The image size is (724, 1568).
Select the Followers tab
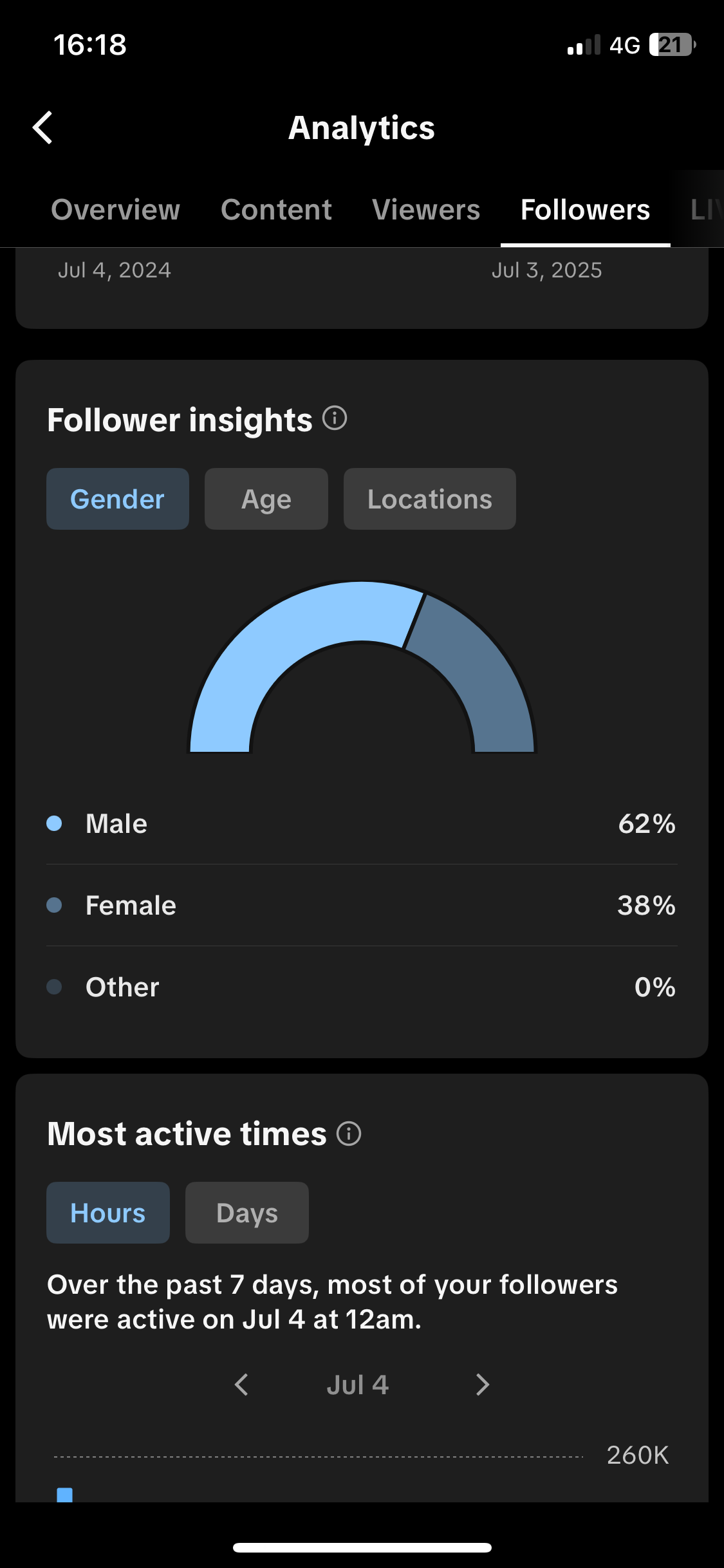coord(585,210)
